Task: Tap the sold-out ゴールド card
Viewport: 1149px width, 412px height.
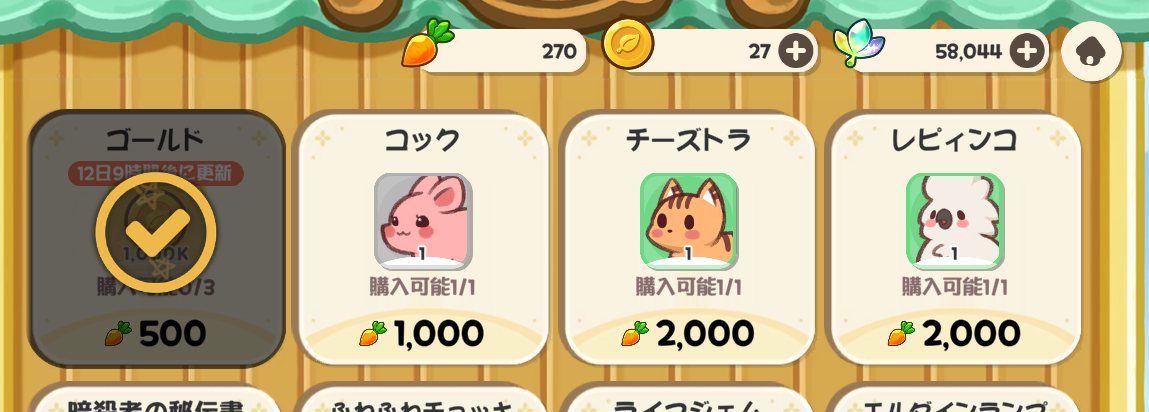Action: [156, 240]
